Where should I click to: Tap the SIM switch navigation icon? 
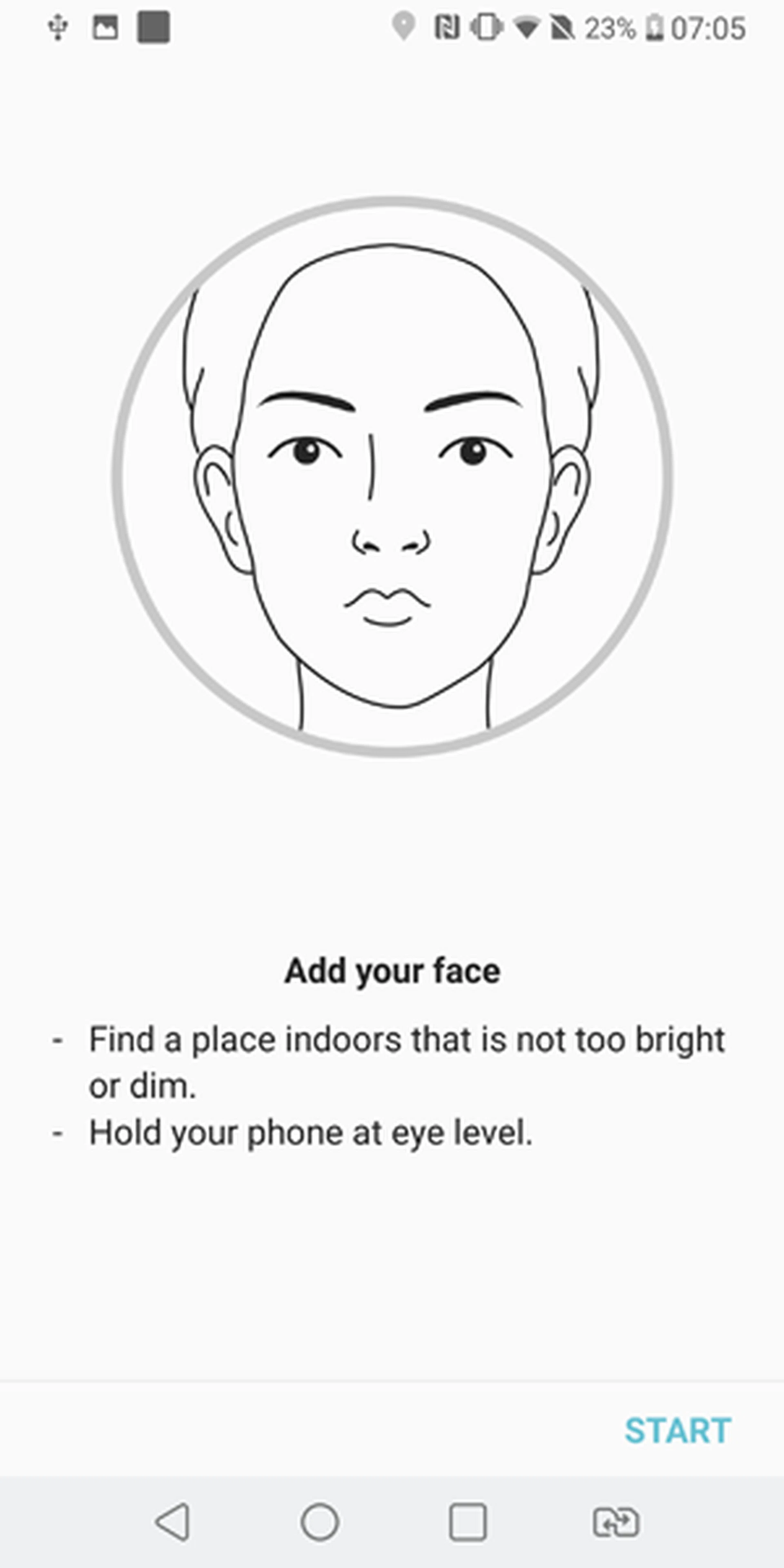(615, 1522)
